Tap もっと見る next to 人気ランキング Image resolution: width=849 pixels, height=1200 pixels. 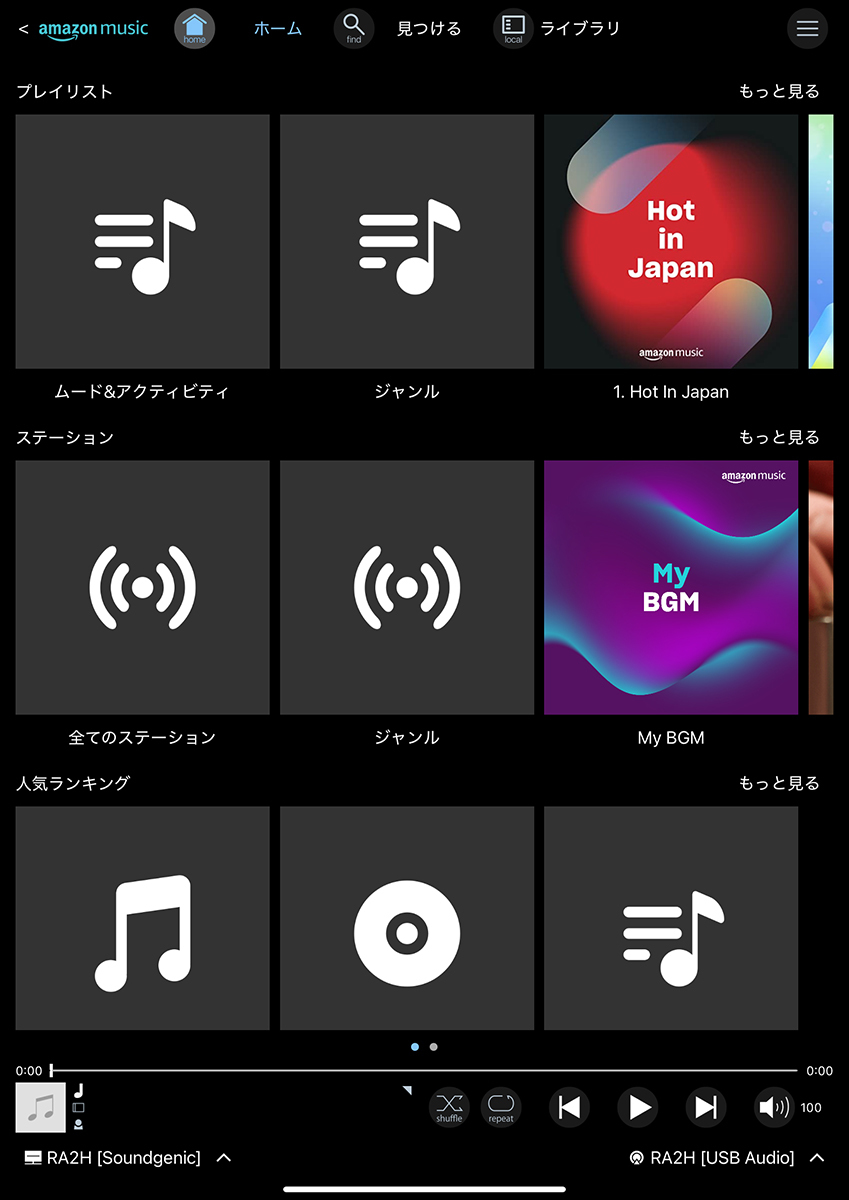coord(779,783)
